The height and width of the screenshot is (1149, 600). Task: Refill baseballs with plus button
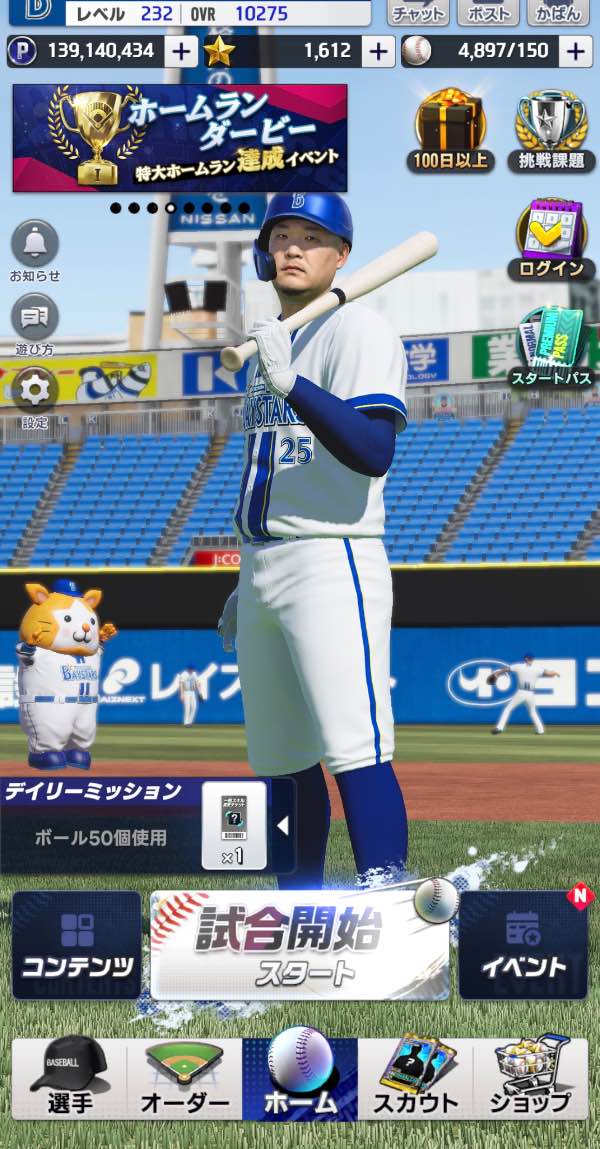[574, 51]
